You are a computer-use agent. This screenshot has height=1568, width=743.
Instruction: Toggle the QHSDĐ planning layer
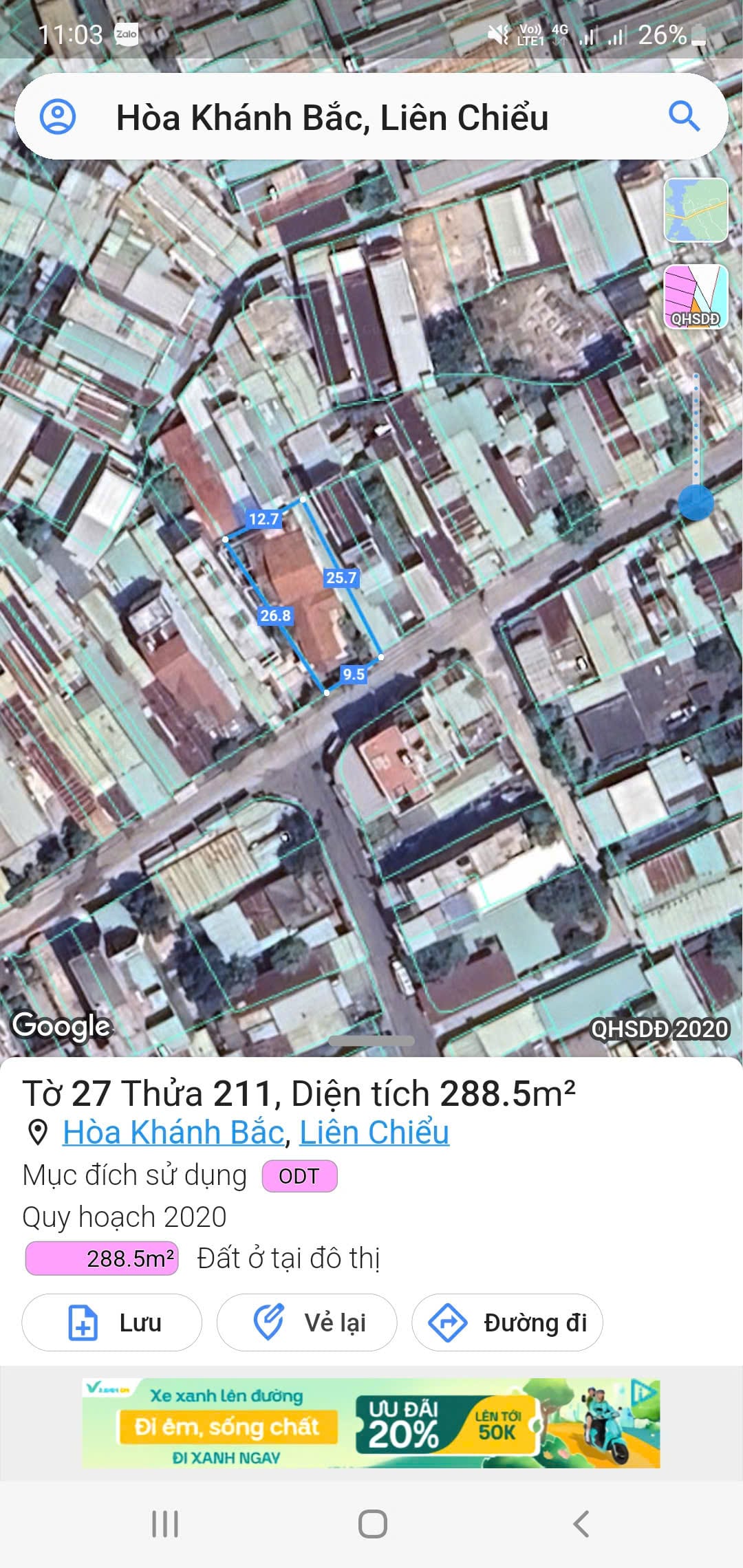coord(696,296)
